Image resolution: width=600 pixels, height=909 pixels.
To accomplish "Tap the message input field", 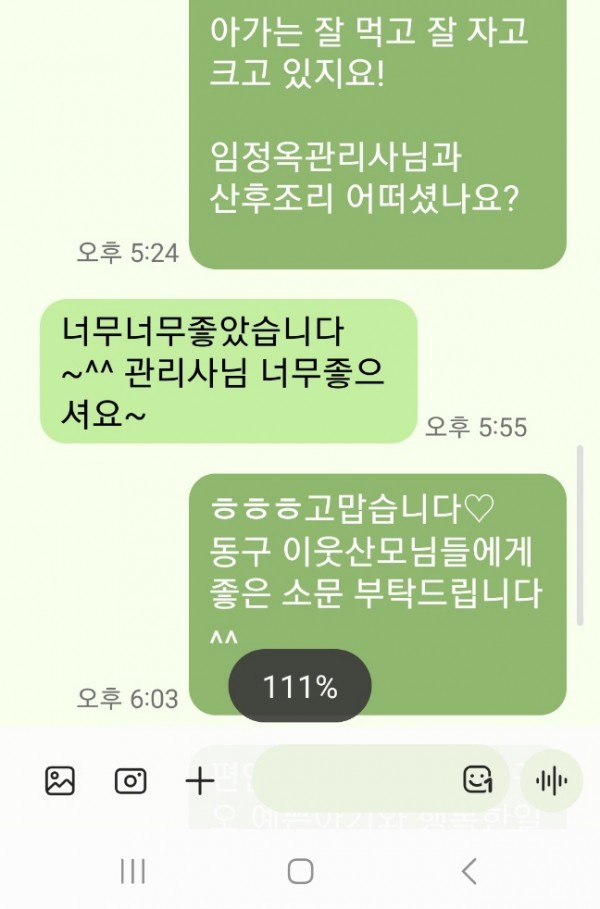I will [350, 779].
